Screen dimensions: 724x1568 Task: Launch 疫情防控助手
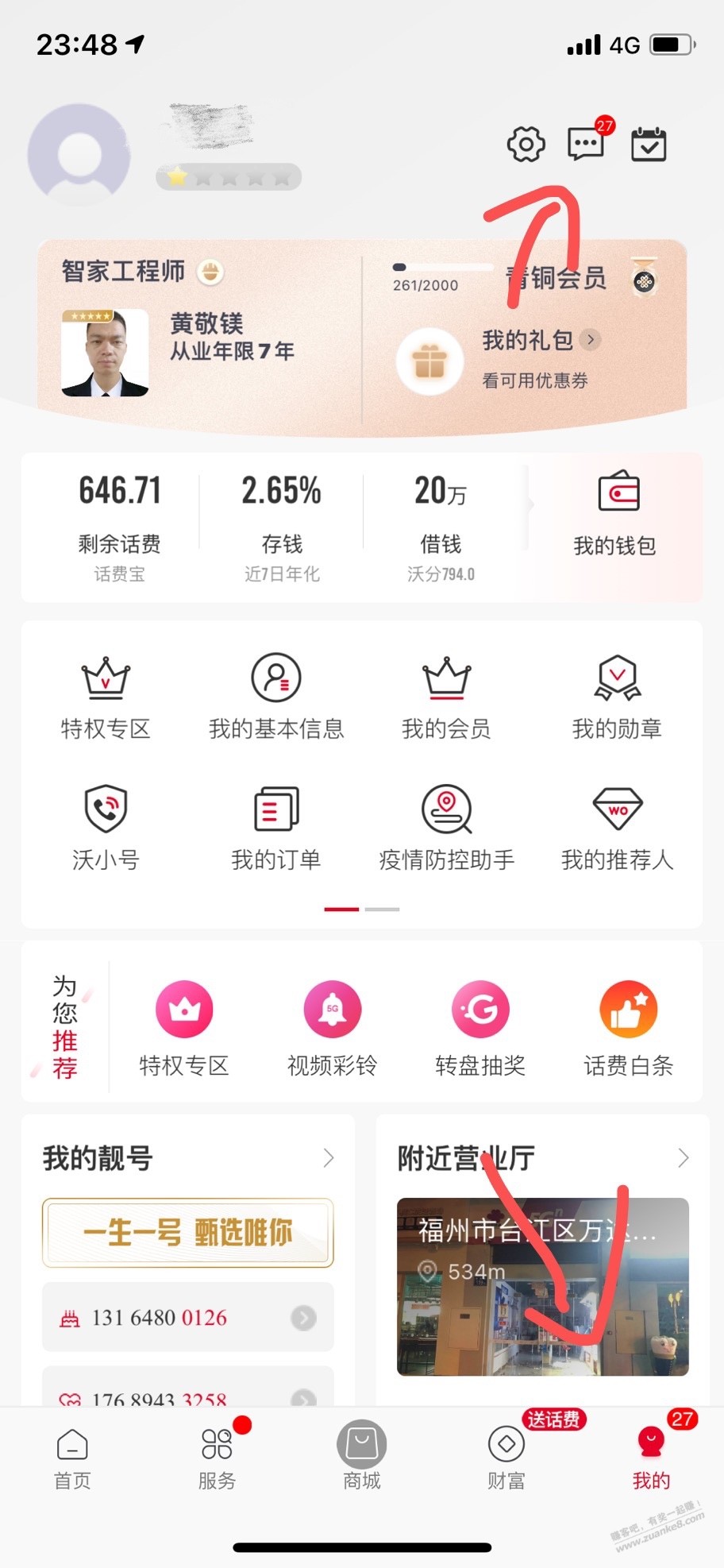click(446, 826)
